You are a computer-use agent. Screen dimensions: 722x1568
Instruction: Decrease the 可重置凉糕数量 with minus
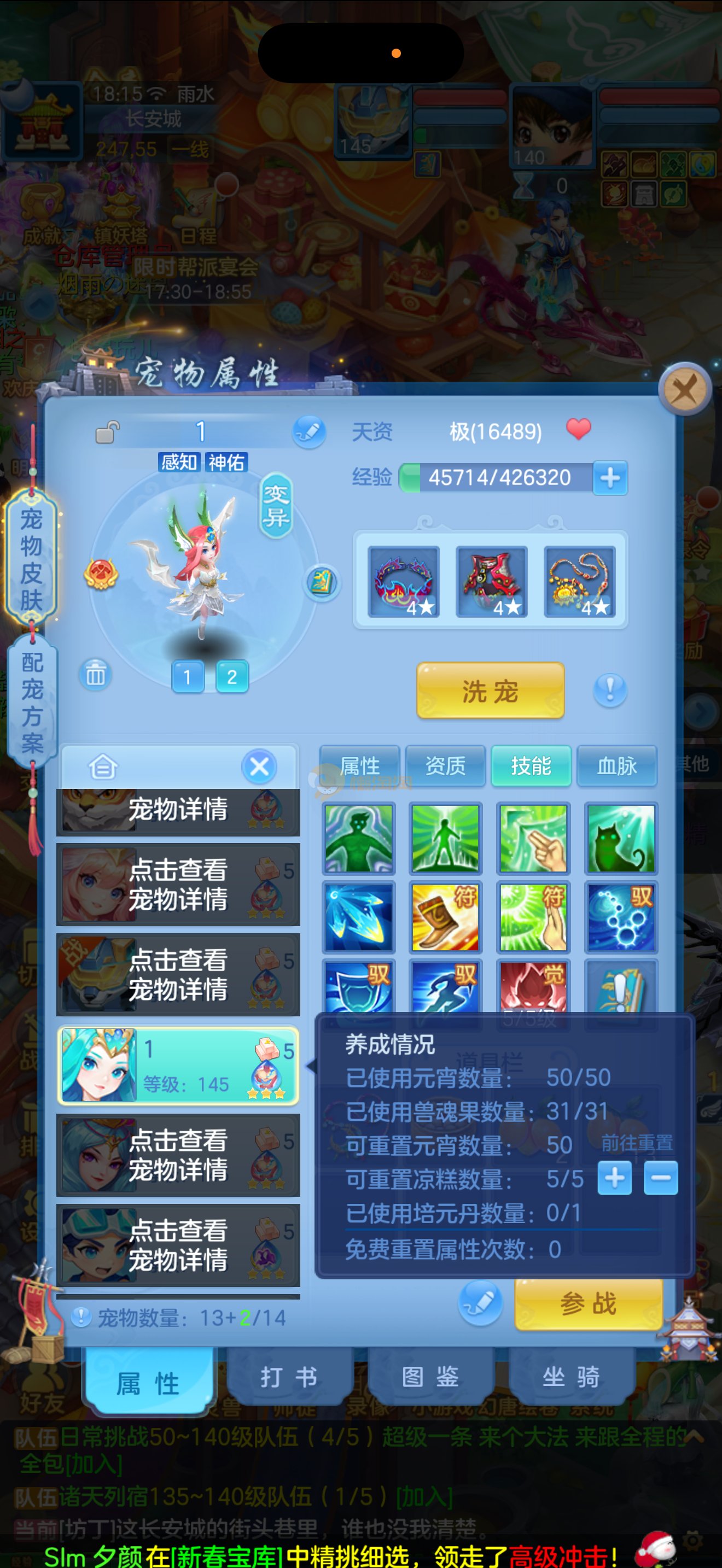click(661, 1178)
